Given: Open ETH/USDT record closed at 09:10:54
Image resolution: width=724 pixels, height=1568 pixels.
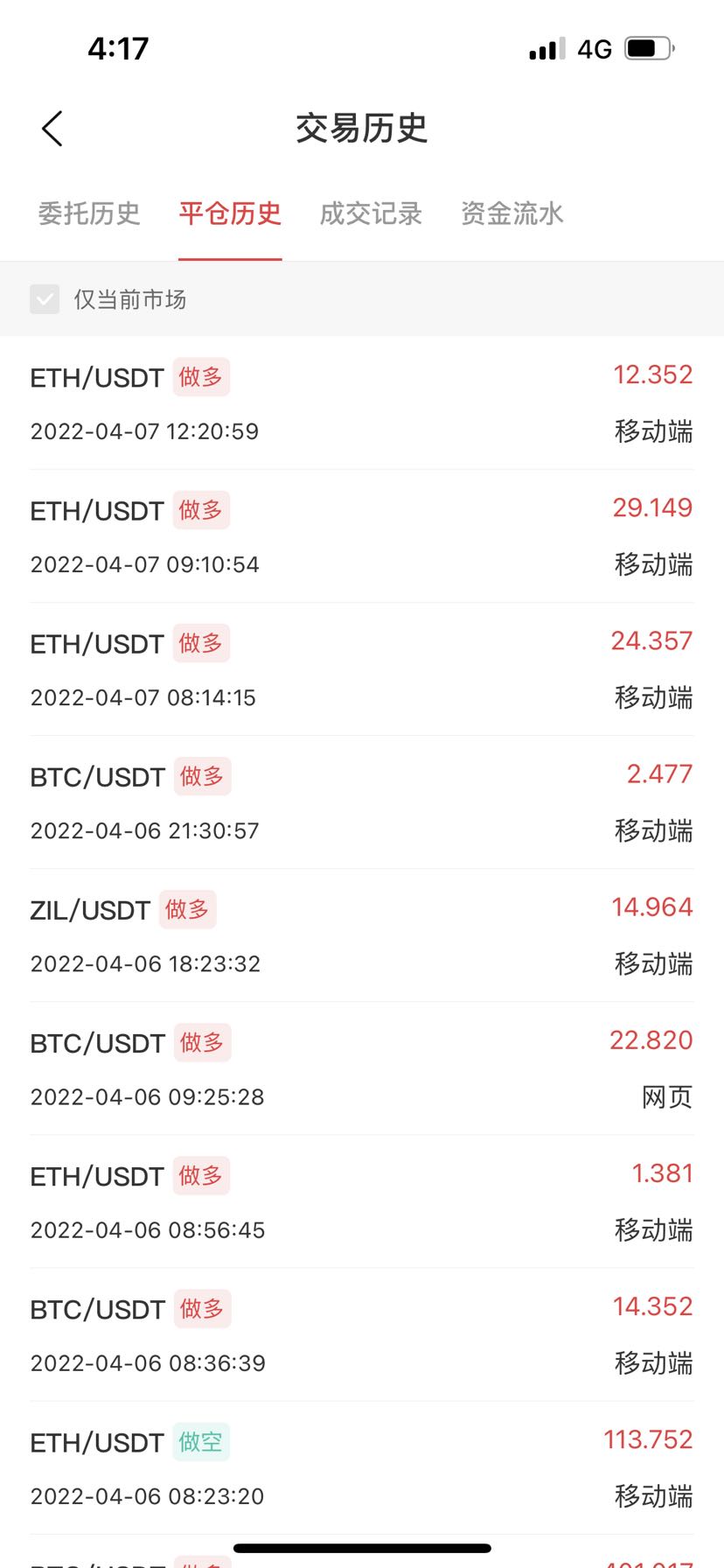Looking at the screenshot, I should [x=362, y=536].
